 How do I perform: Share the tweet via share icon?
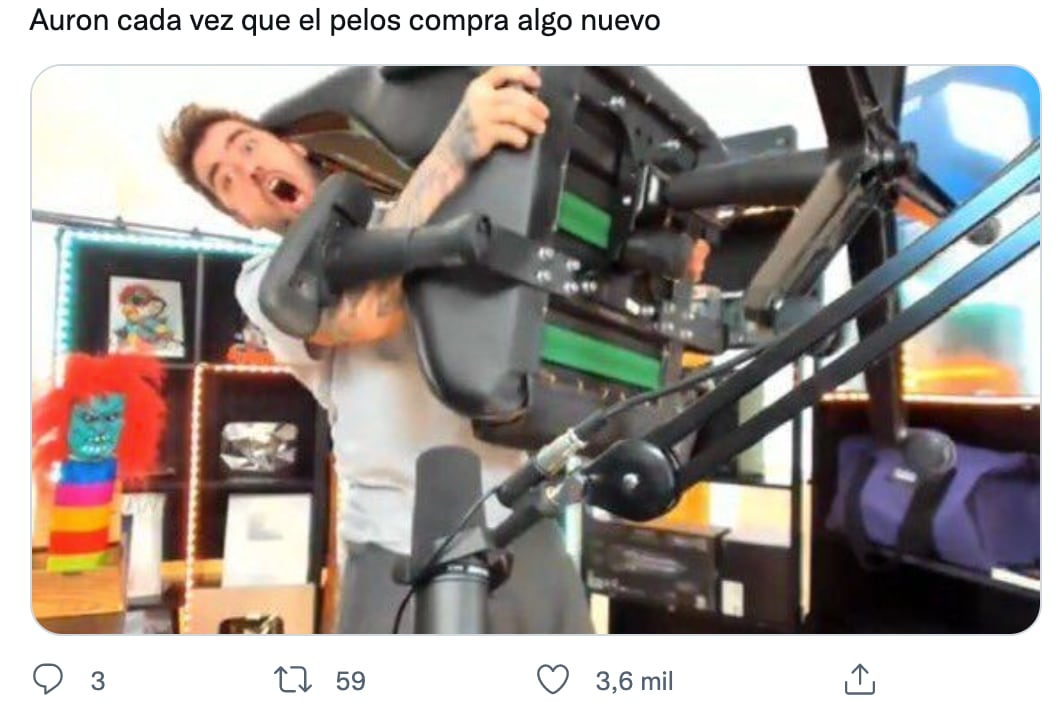(859, 681)
